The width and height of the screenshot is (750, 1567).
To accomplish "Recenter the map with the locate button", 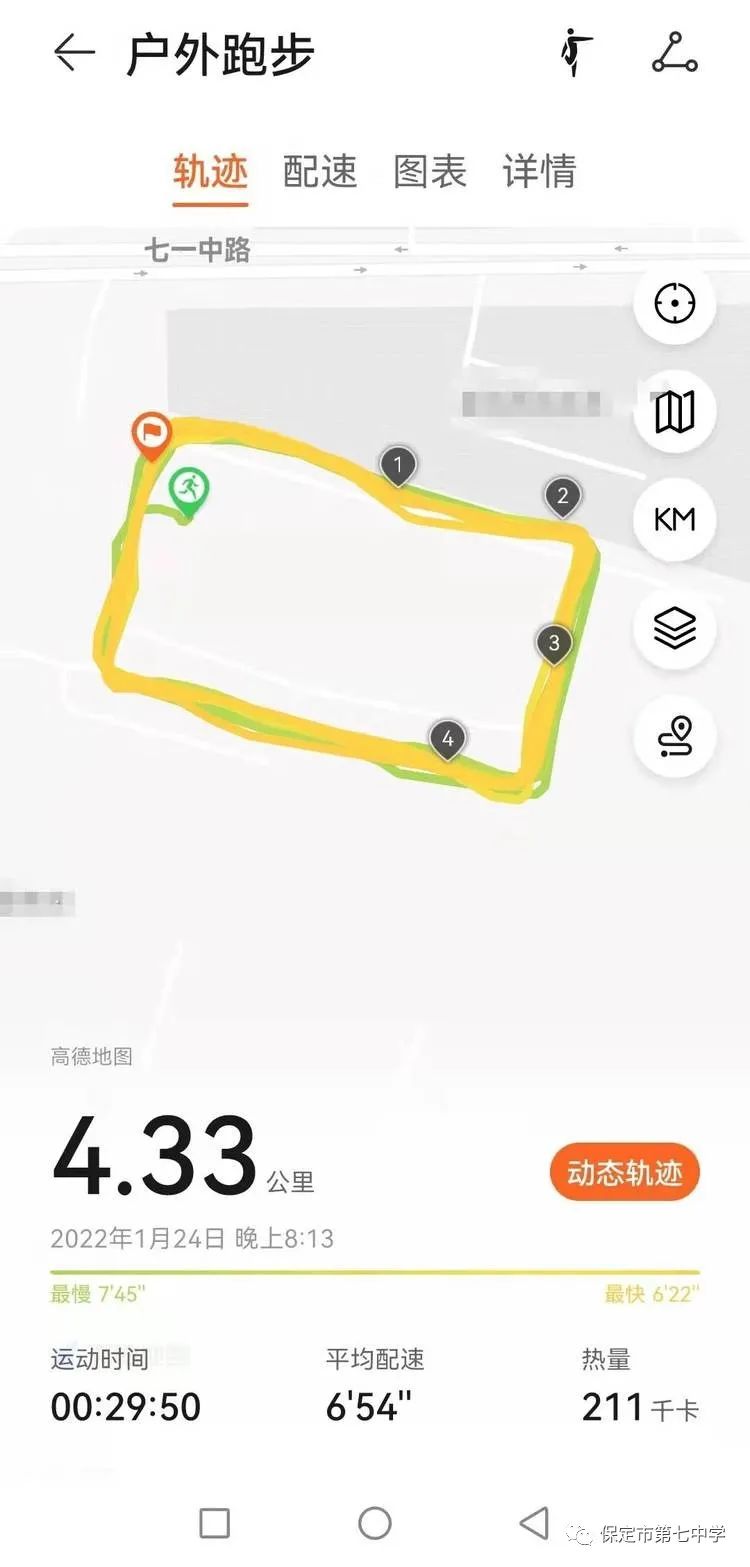I will [675, 303].
